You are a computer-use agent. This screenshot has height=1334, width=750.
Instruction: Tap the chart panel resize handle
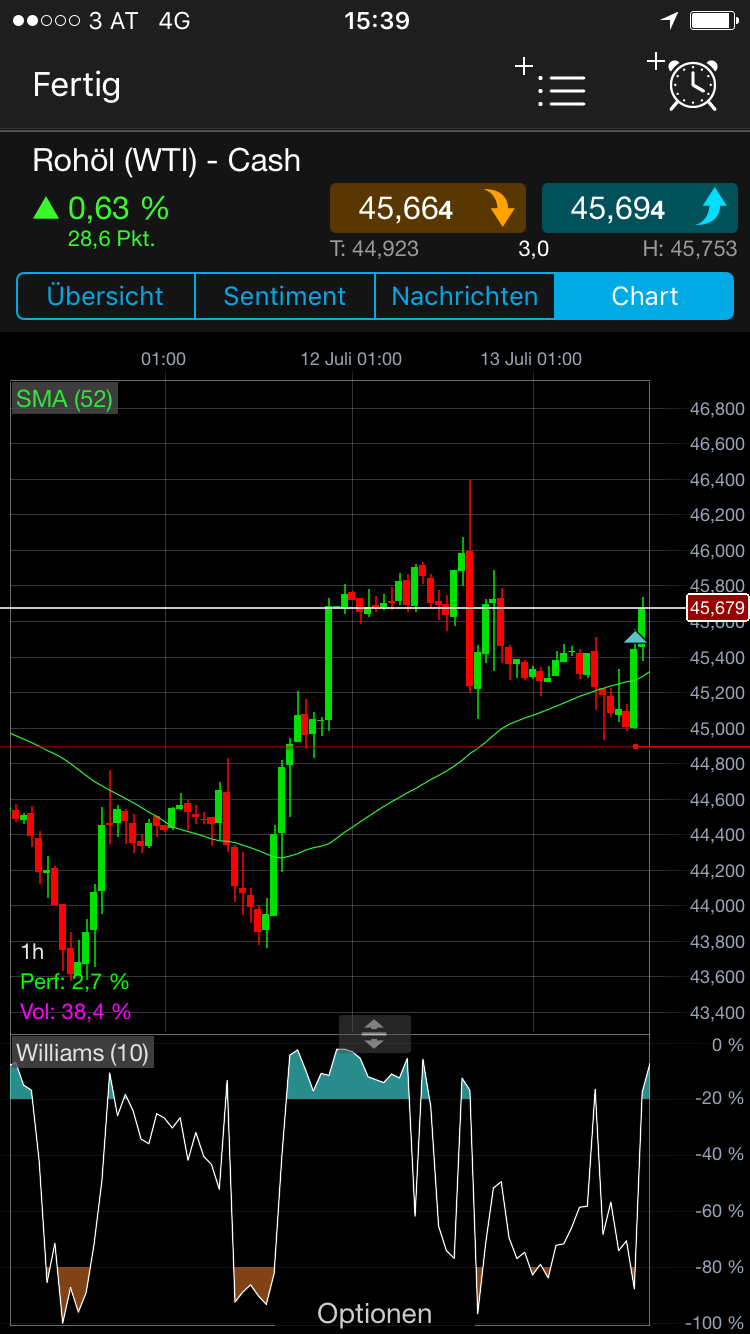coord(375,1033)
